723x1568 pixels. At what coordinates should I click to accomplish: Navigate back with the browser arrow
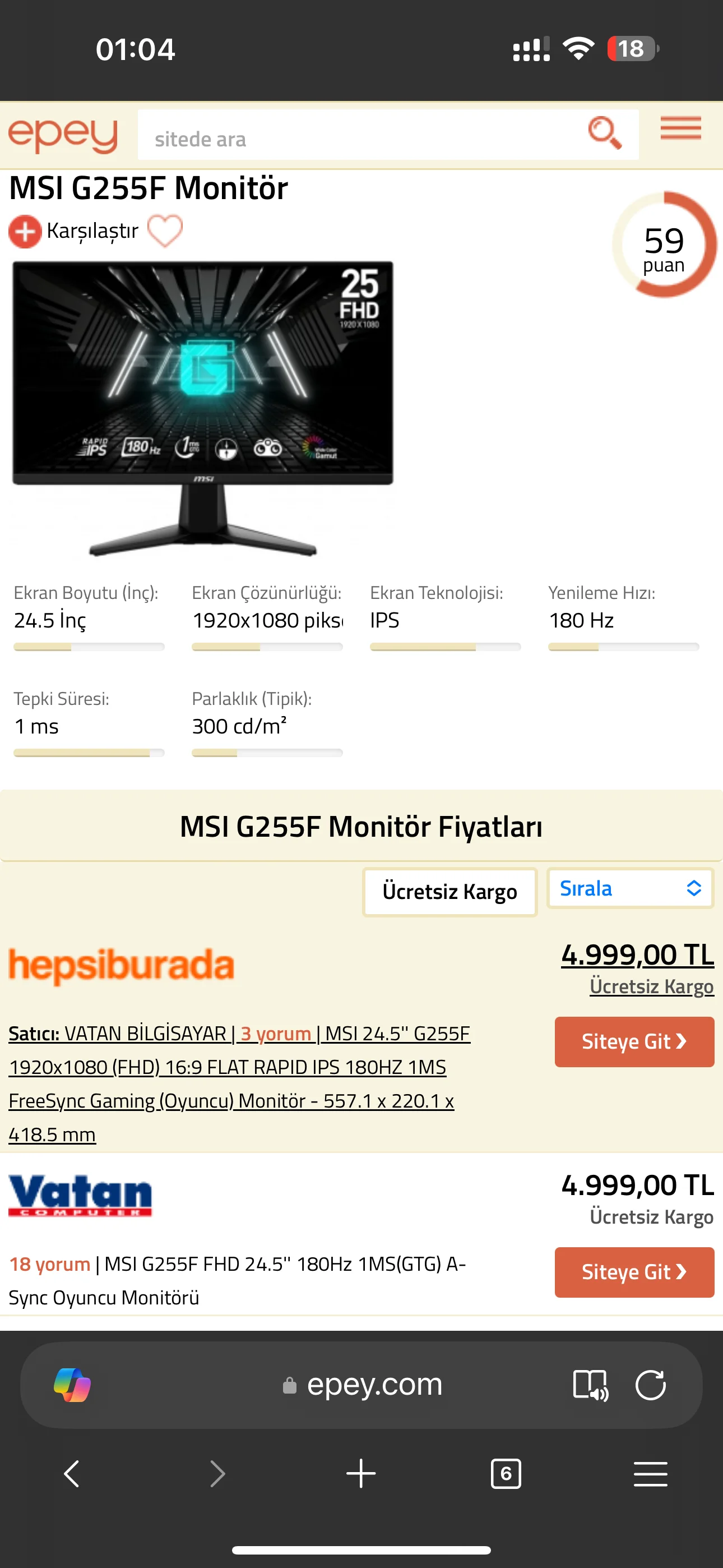click(71, 1474)
